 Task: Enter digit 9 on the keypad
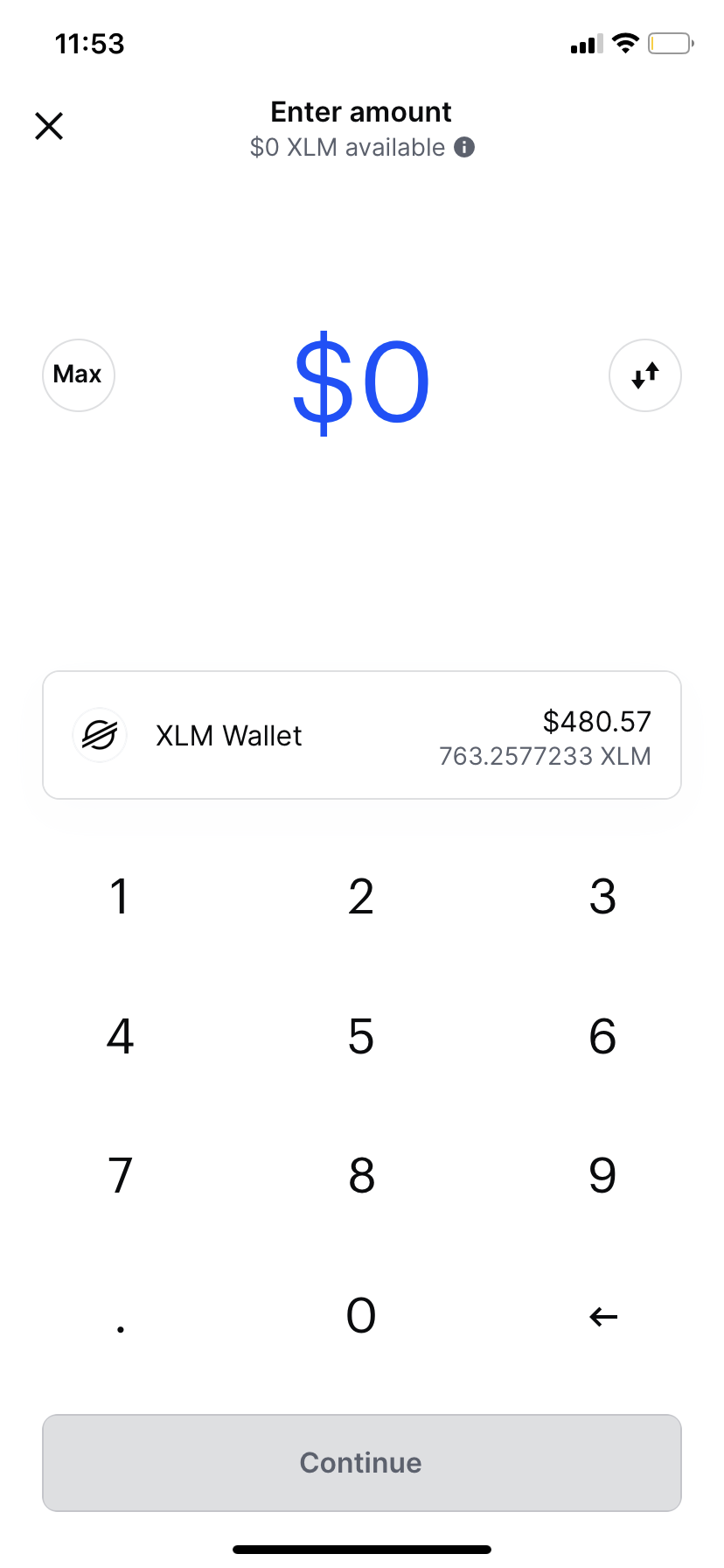pos(602,1175)
